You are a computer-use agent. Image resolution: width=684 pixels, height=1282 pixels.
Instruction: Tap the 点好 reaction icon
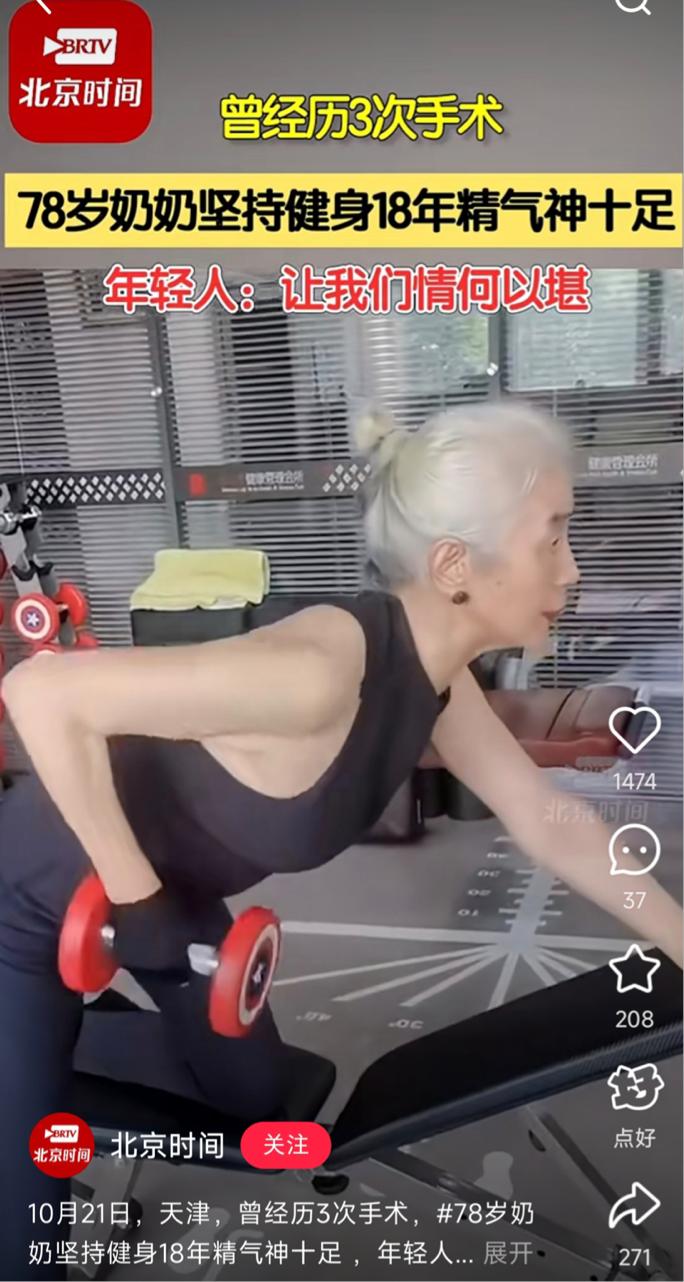click(635, 1088)
